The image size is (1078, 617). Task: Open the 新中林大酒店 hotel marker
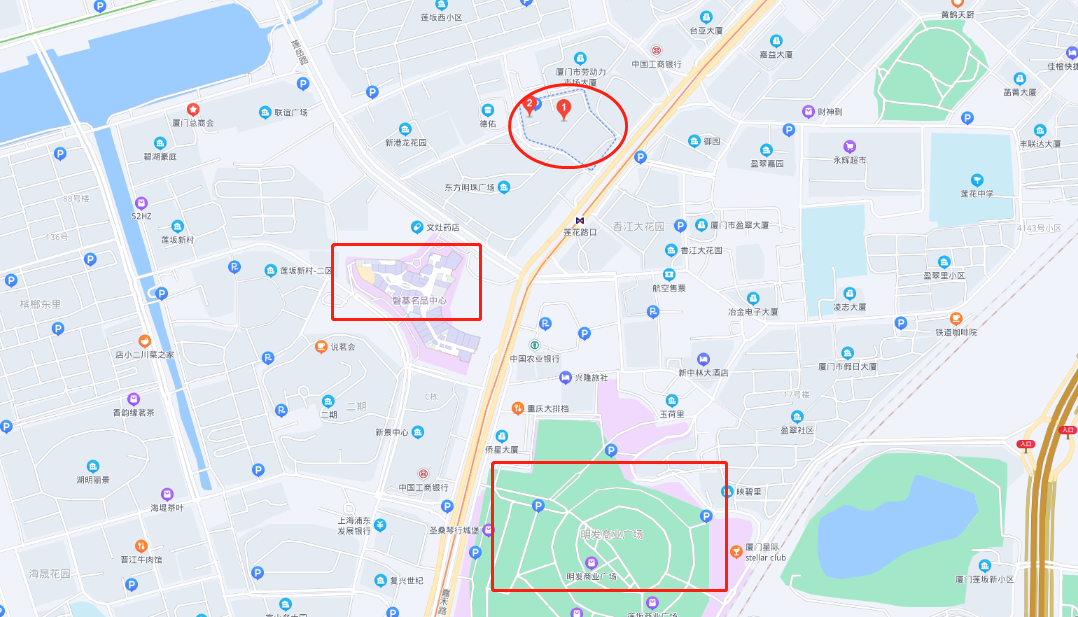[x=703, y=359]
